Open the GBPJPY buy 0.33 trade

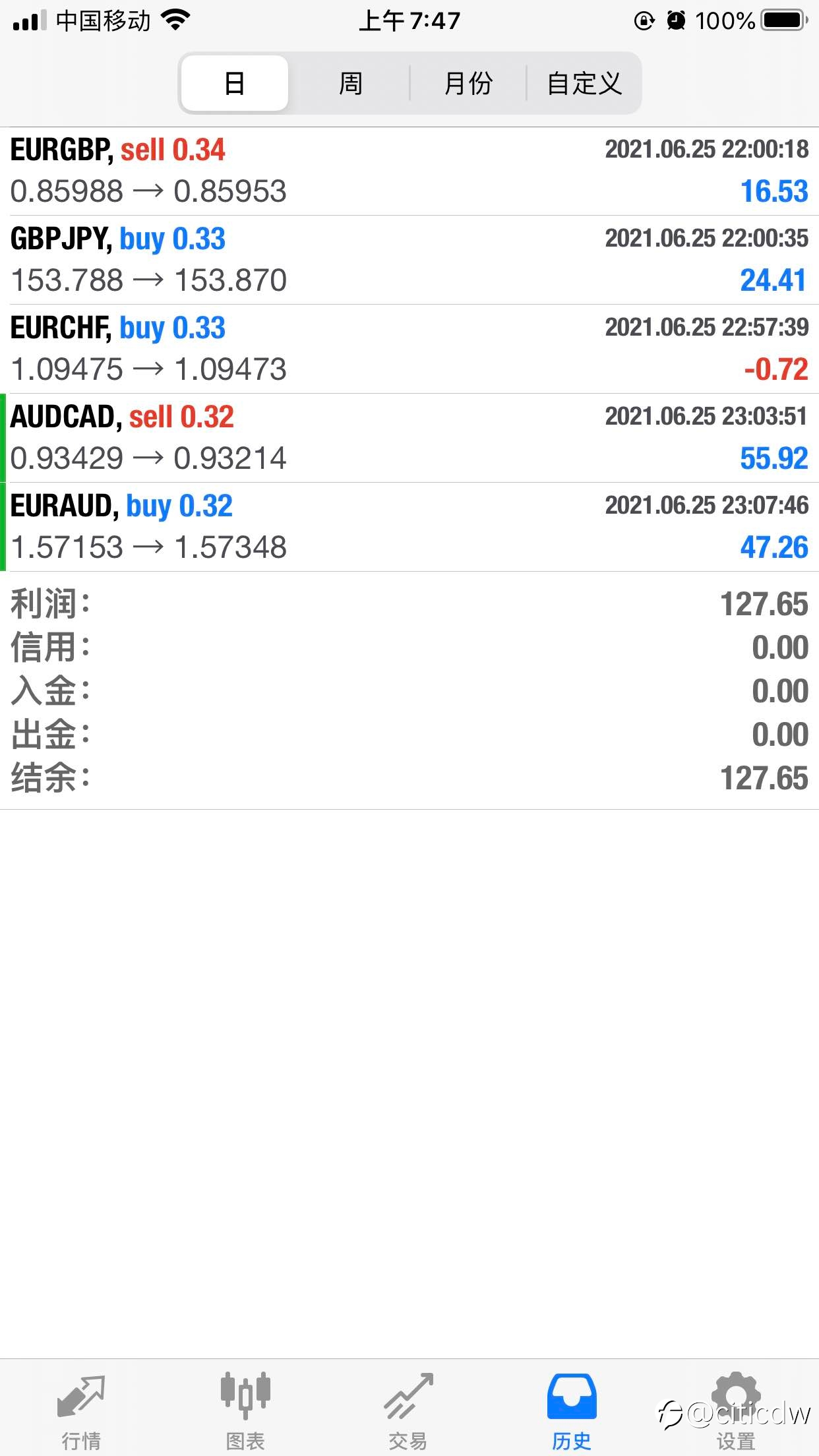coord(409,260)
